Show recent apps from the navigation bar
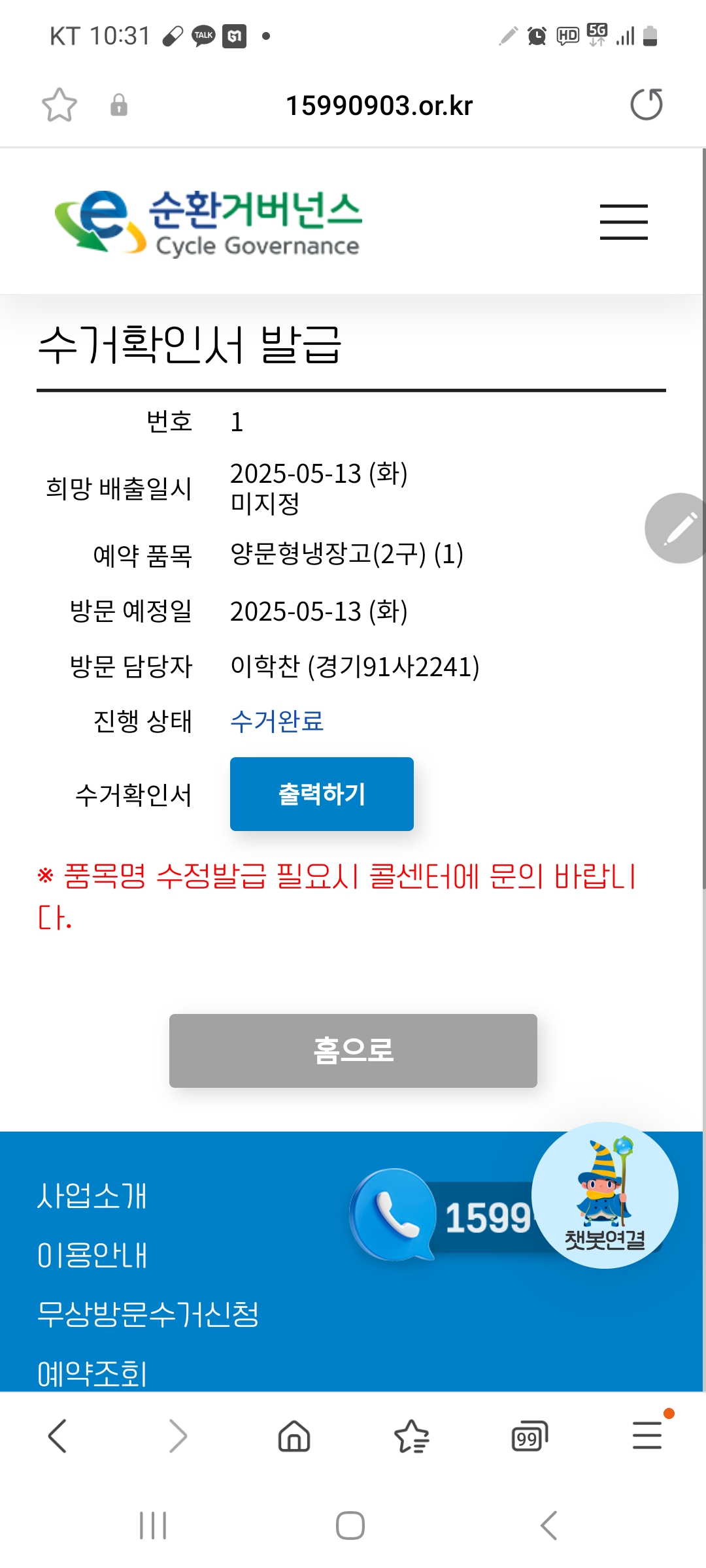Viewport: 706px width, 1568px height. (x=153, y=1526)
